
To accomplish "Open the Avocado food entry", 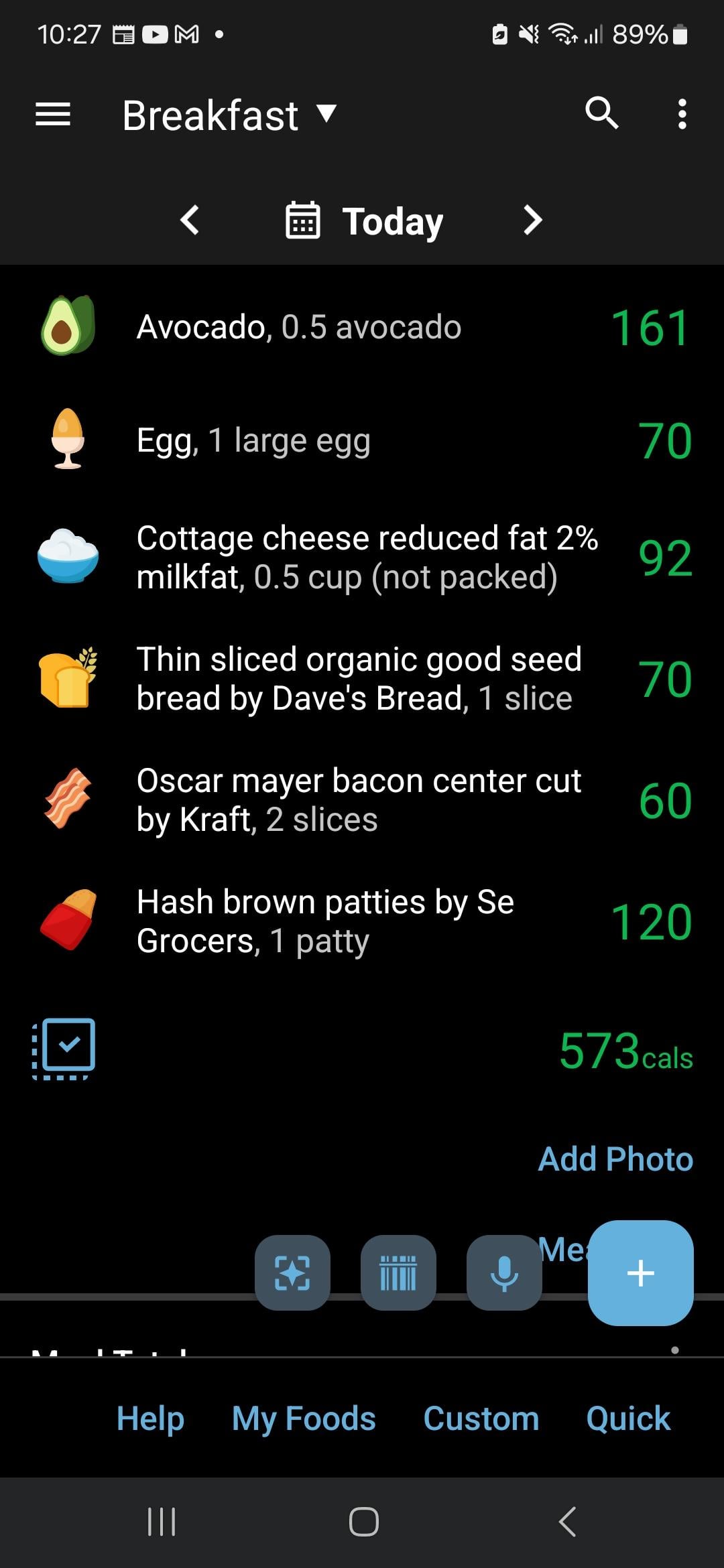I will [362, 327].
